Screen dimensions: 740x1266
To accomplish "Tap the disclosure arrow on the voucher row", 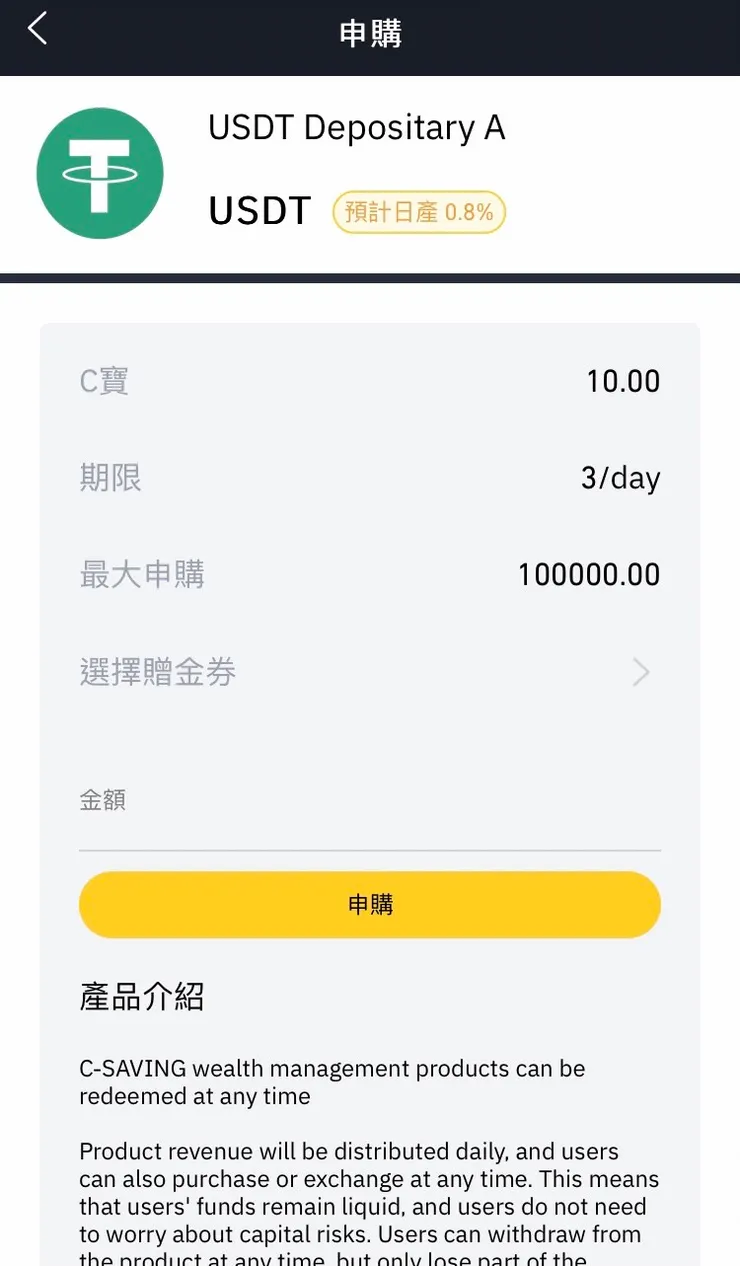I will pyautogui.click(x=641, y=672).
